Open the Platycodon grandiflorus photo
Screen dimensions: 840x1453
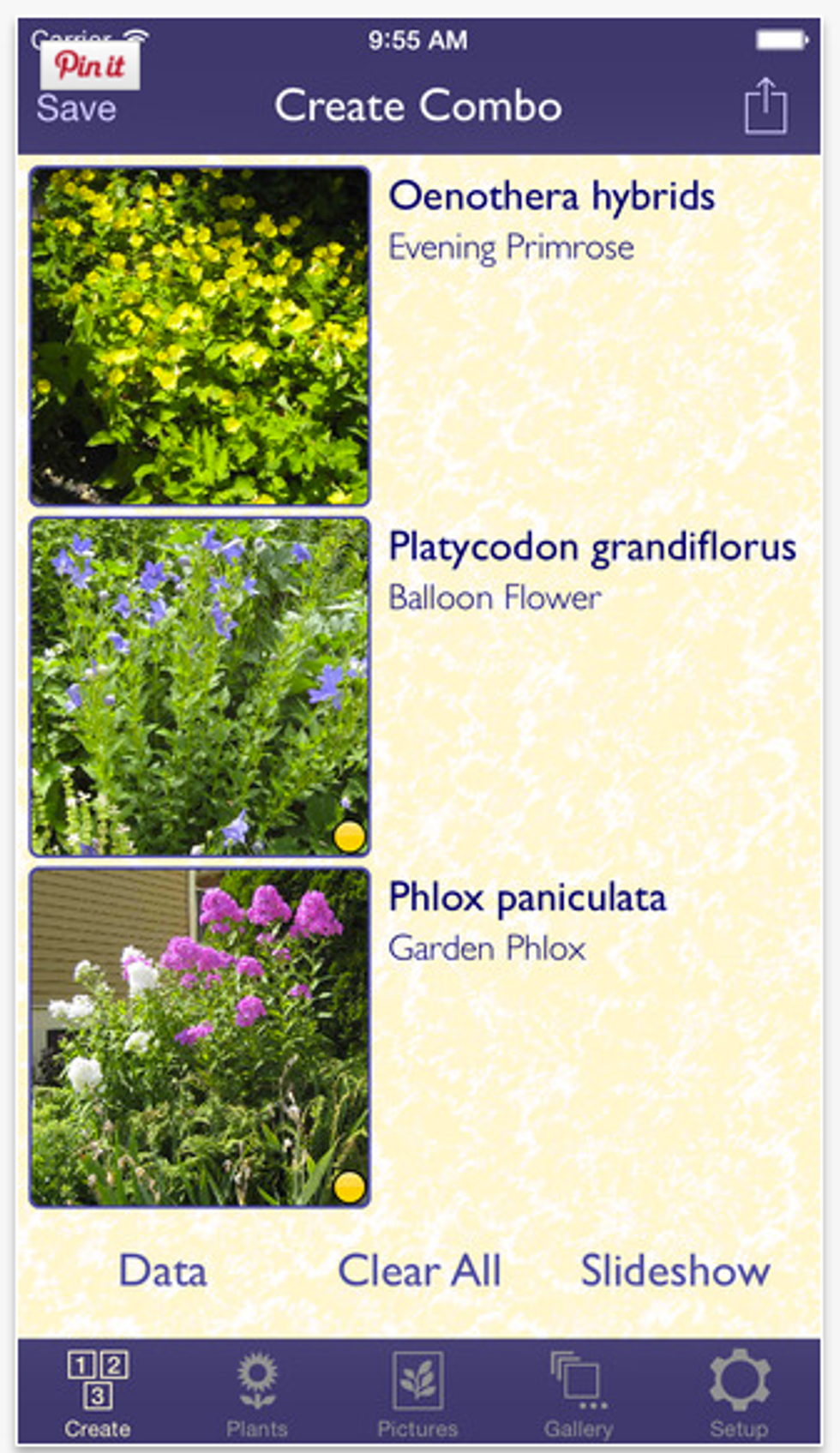(x=200, y=687)
